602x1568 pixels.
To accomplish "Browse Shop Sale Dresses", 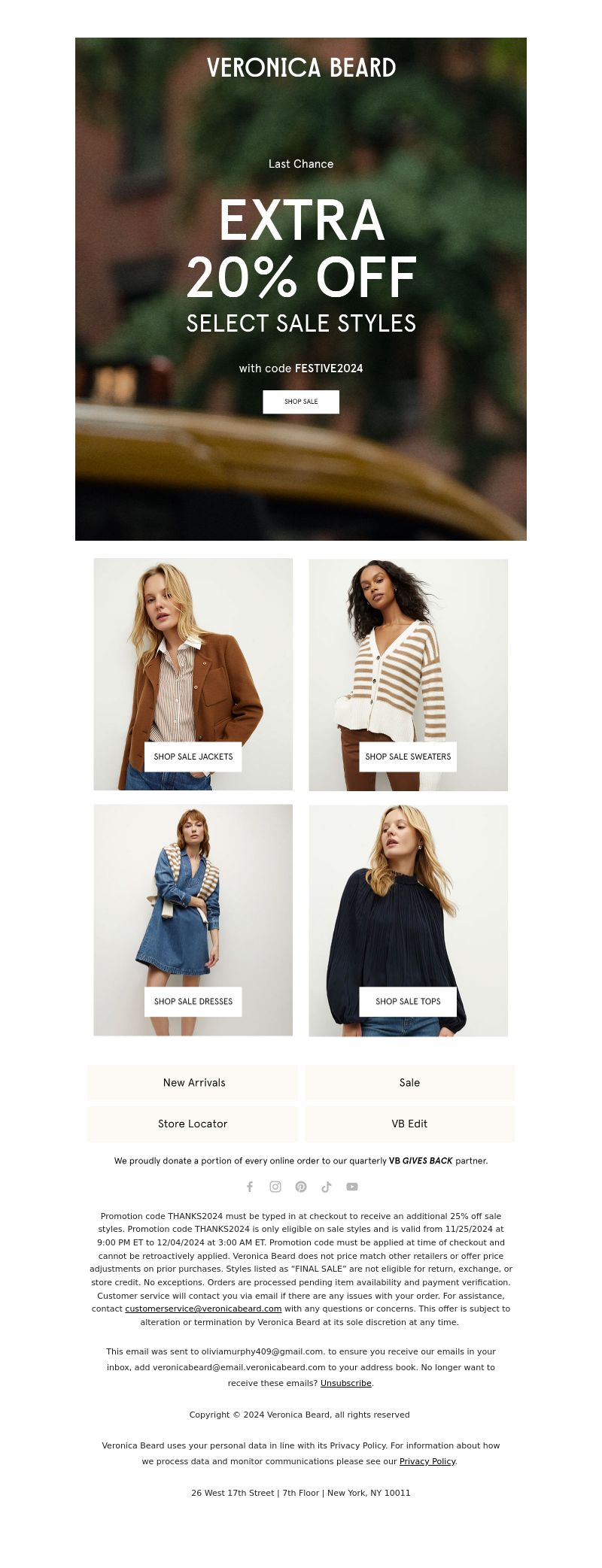I will point(193,1002).
